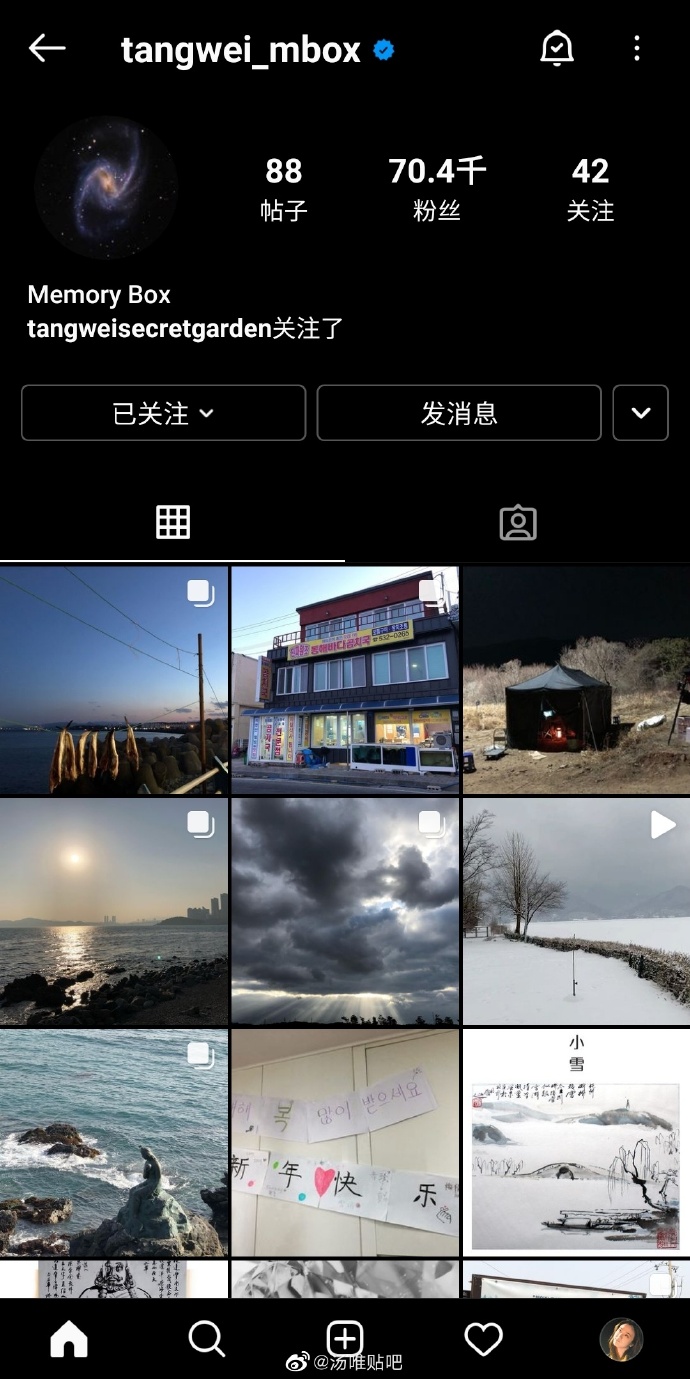Open the post showing the Korean shop building
Viewport: 690px width, 1379px height.
pyautogui.click(x=345, y=680)
